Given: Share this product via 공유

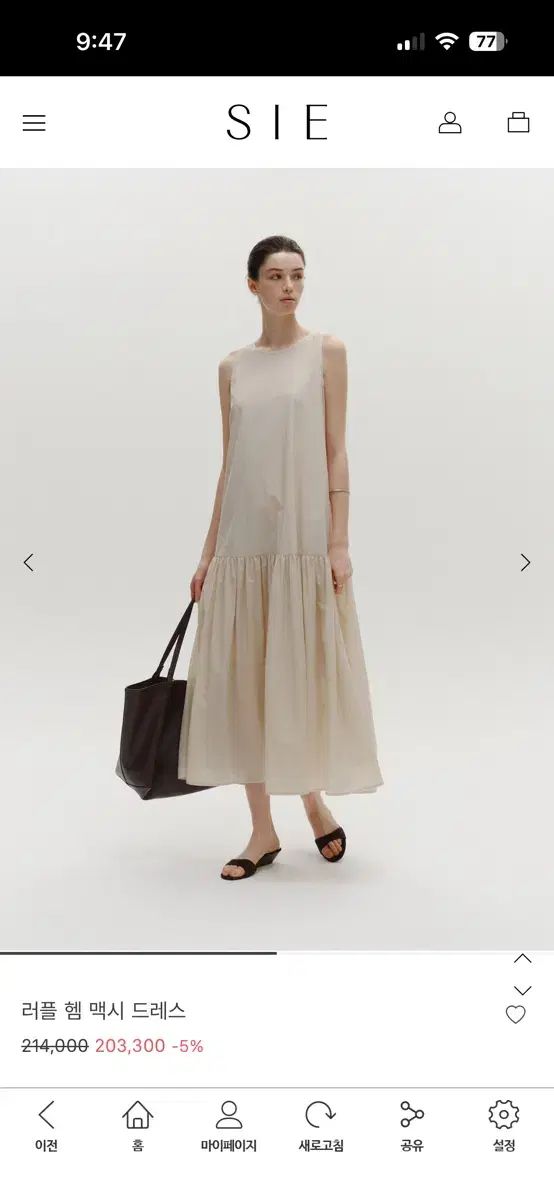Looking at the screenshot, I should (412, 1127).
